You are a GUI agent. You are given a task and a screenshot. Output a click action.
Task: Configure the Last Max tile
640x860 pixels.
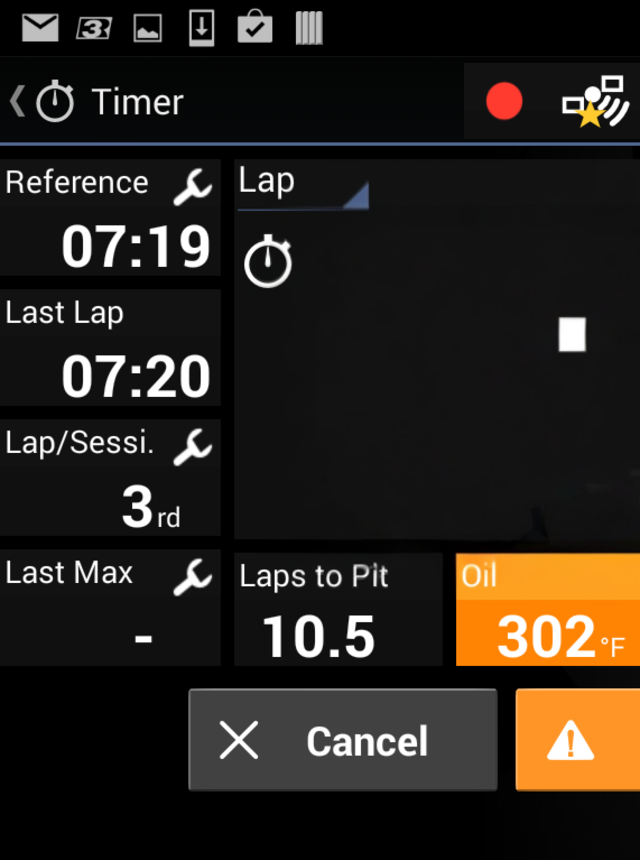[192, 577]
